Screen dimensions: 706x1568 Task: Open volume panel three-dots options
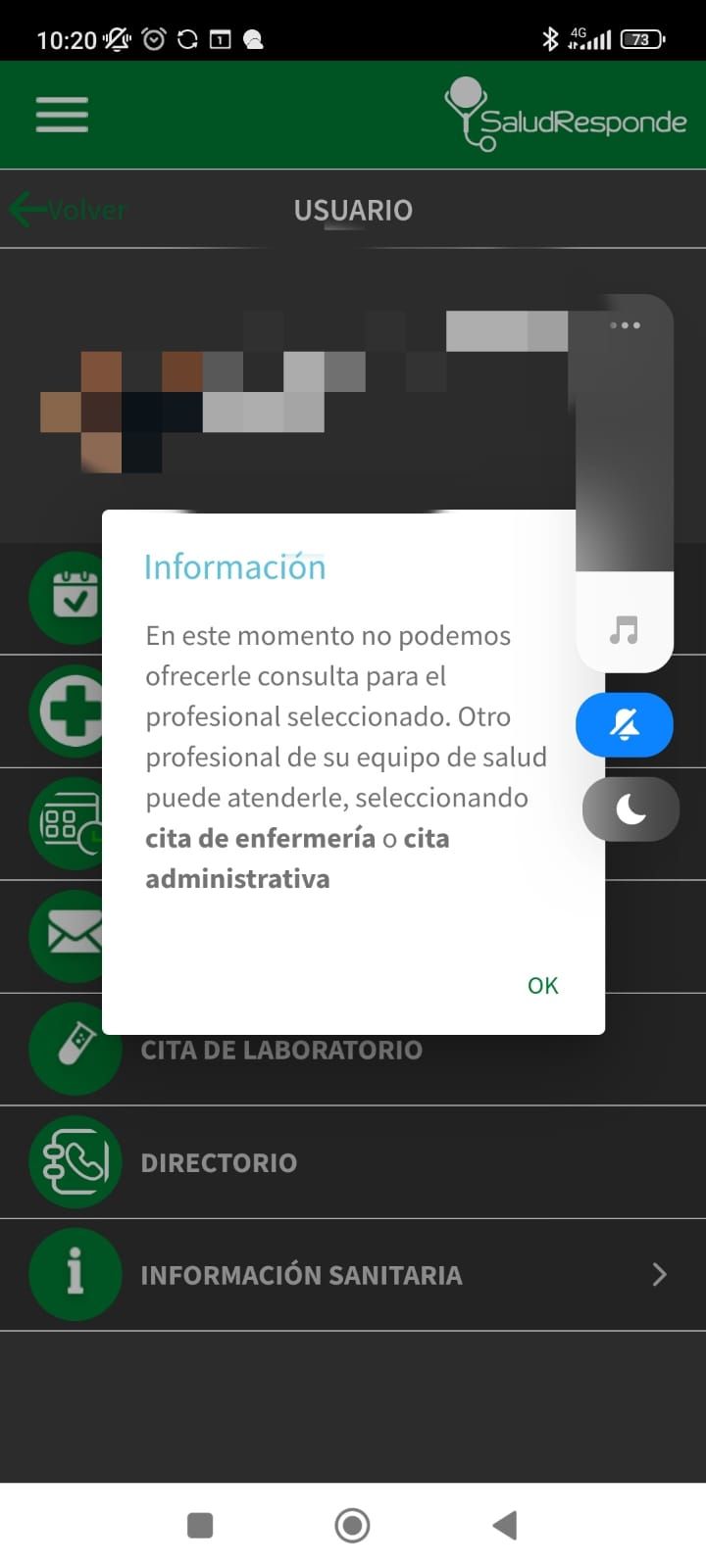pos(625,325)
